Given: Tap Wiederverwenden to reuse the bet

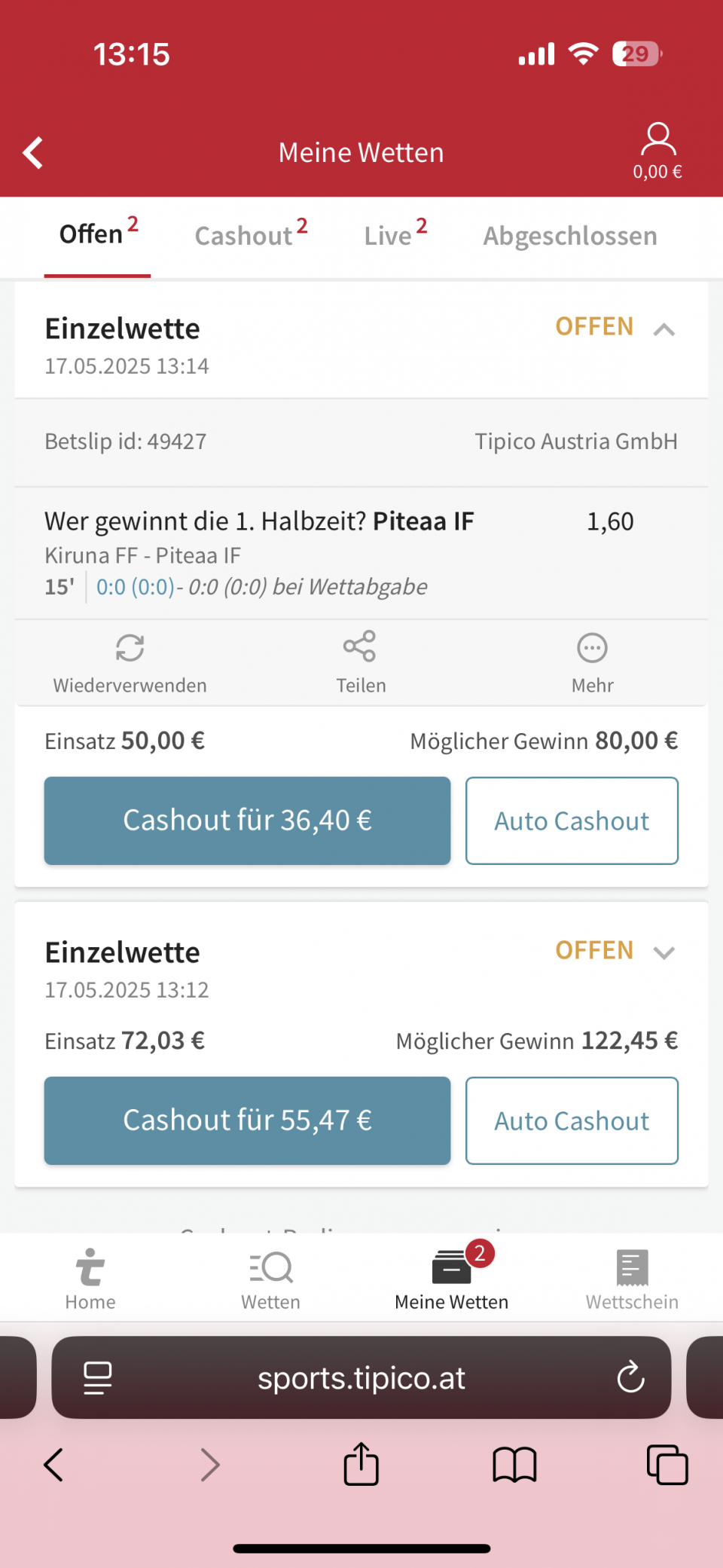Looking at the screenshot, I should [x=130, y=663].
